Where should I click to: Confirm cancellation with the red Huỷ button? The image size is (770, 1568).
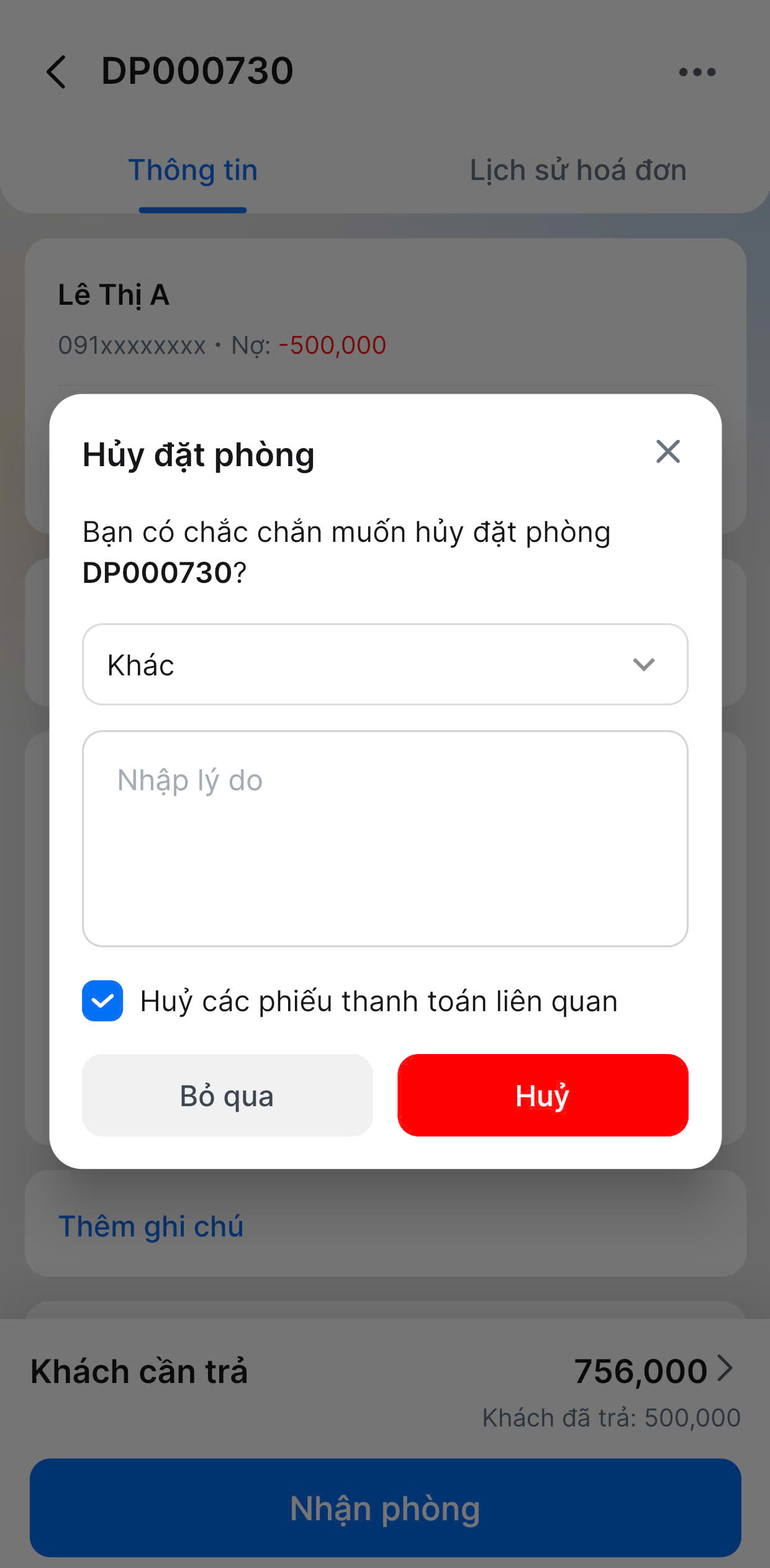pyautogui.click(x=542, y=1095)
